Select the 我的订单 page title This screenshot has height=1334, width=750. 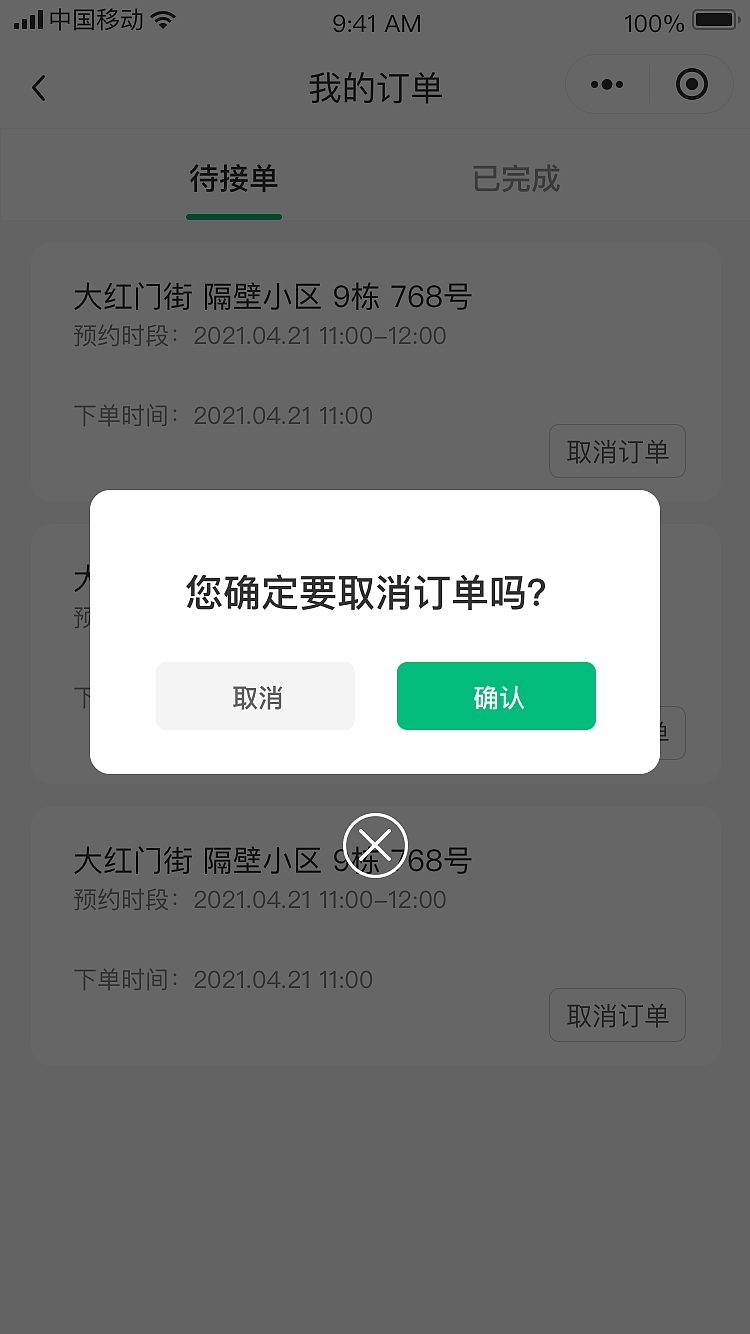coord(375,88)
